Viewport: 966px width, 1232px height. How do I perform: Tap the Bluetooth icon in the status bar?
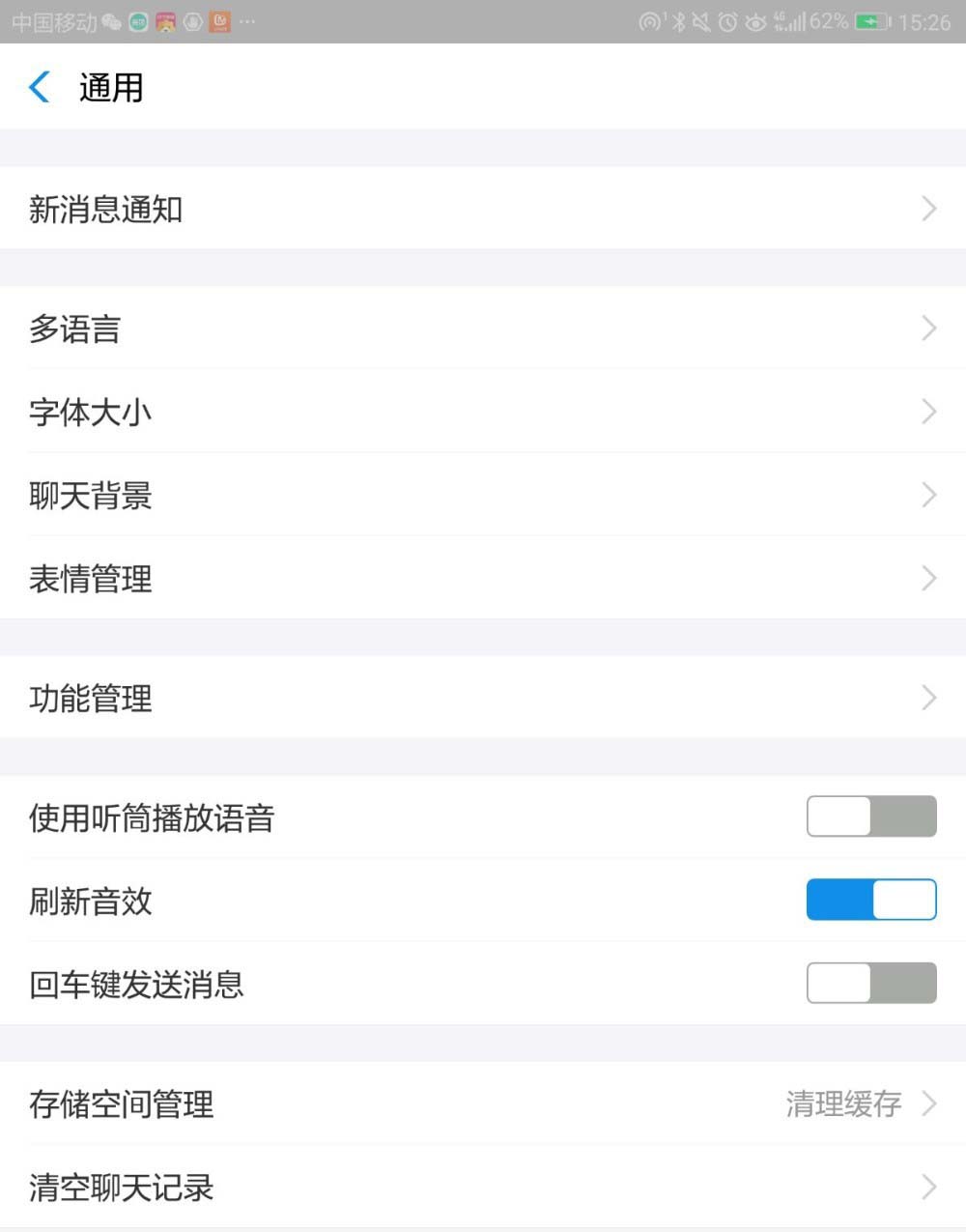679,22
